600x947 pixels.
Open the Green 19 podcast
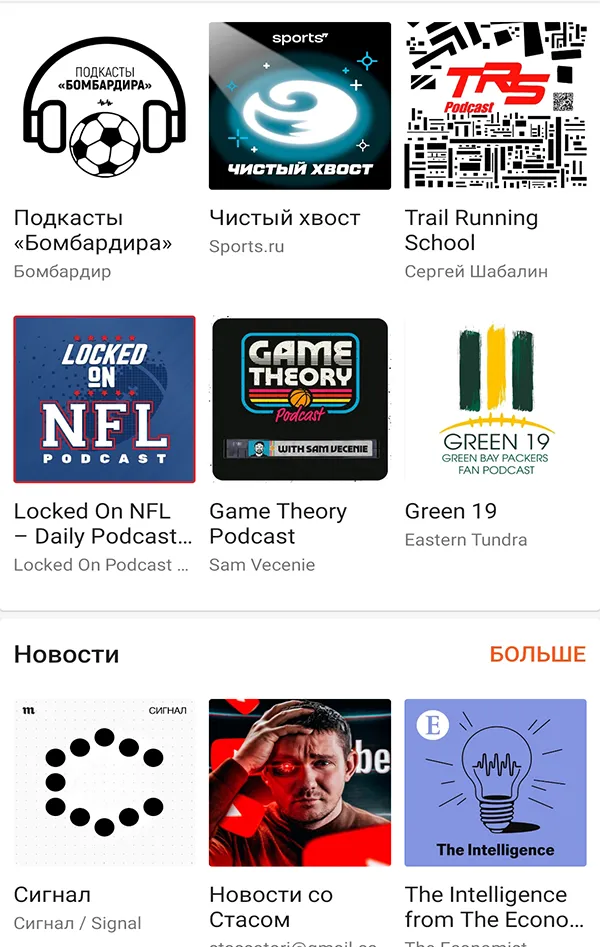(495, 400)
